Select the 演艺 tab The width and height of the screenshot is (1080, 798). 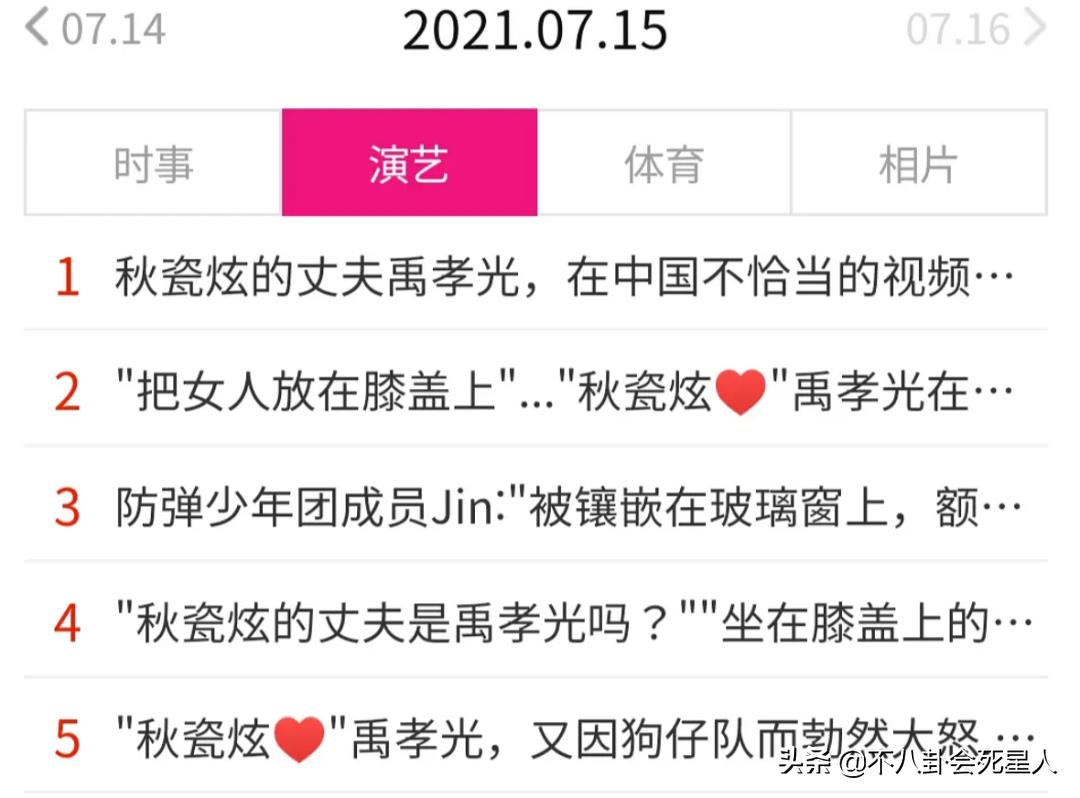409,163
